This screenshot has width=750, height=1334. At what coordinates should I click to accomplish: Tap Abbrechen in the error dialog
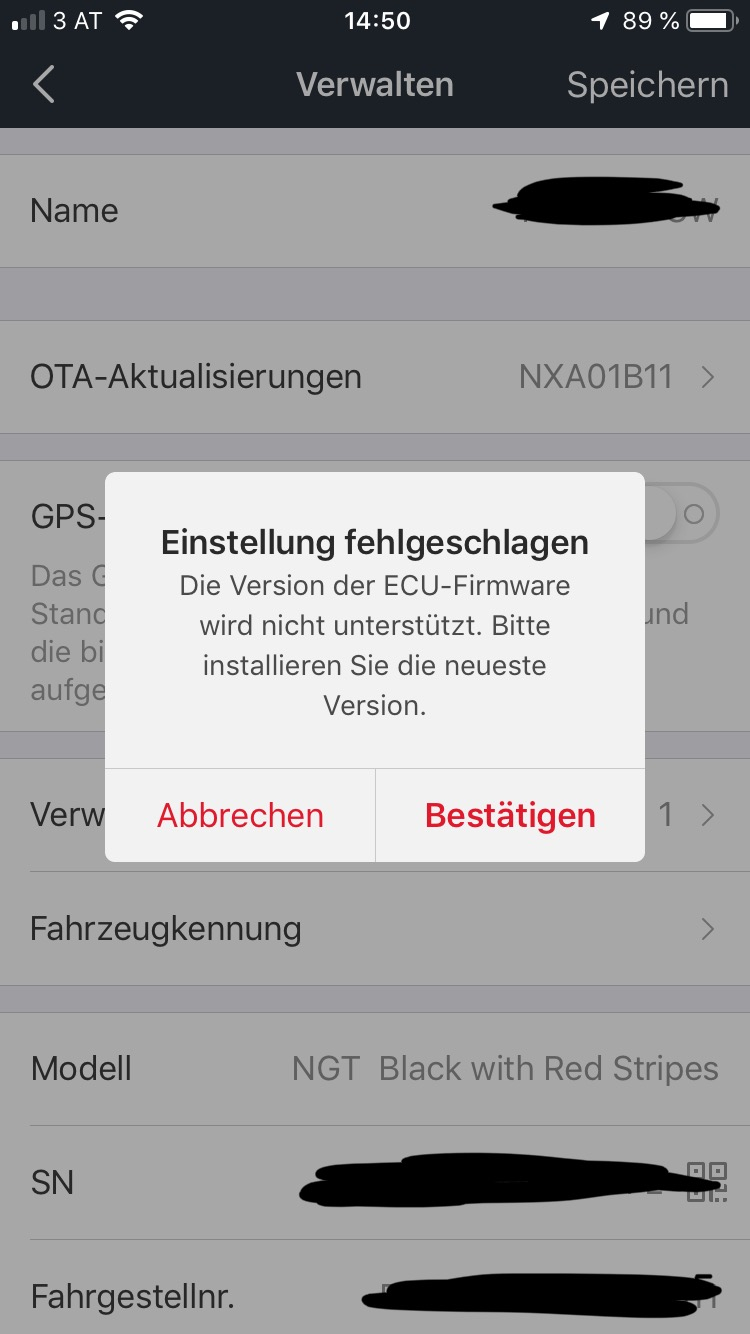point(240,815)
